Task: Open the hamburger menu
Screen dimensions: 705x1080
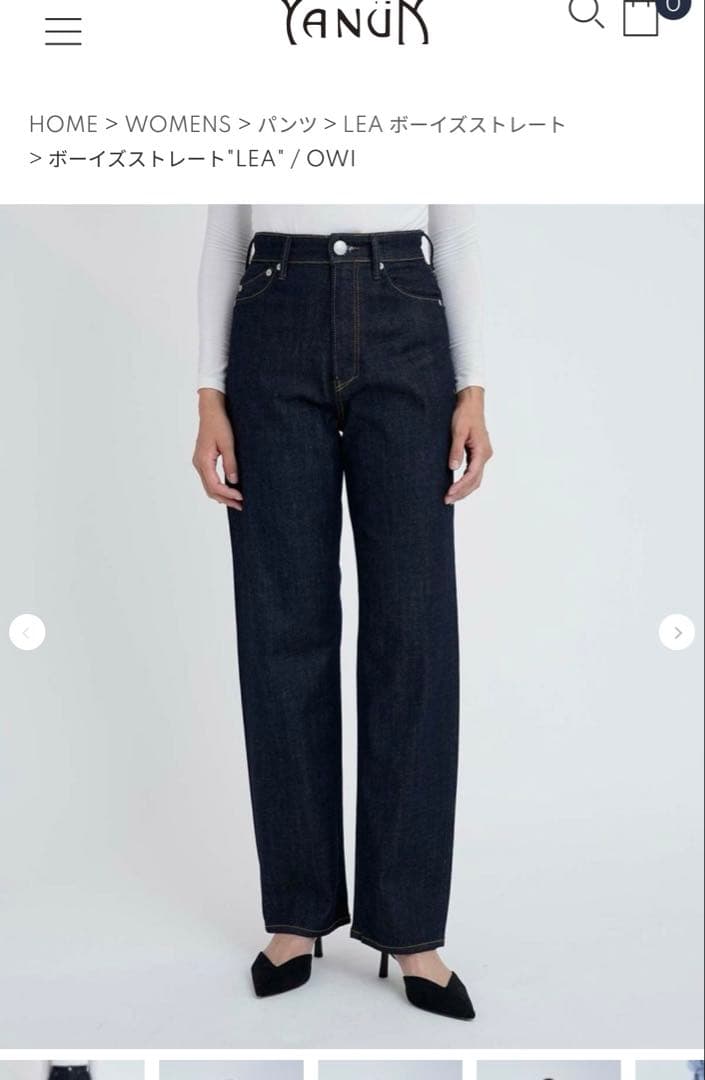Action: click(63, 31)
